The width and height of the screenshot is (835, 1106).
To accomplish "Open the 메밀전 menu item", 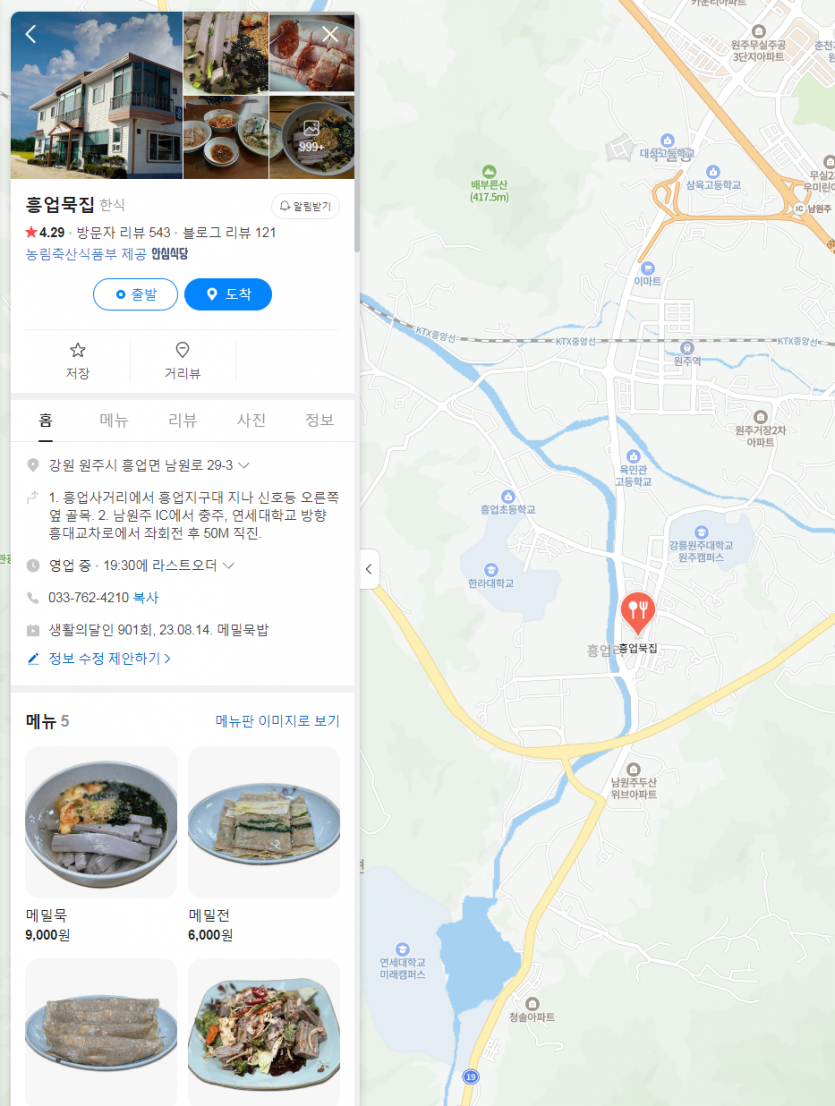I will [264, 822].
